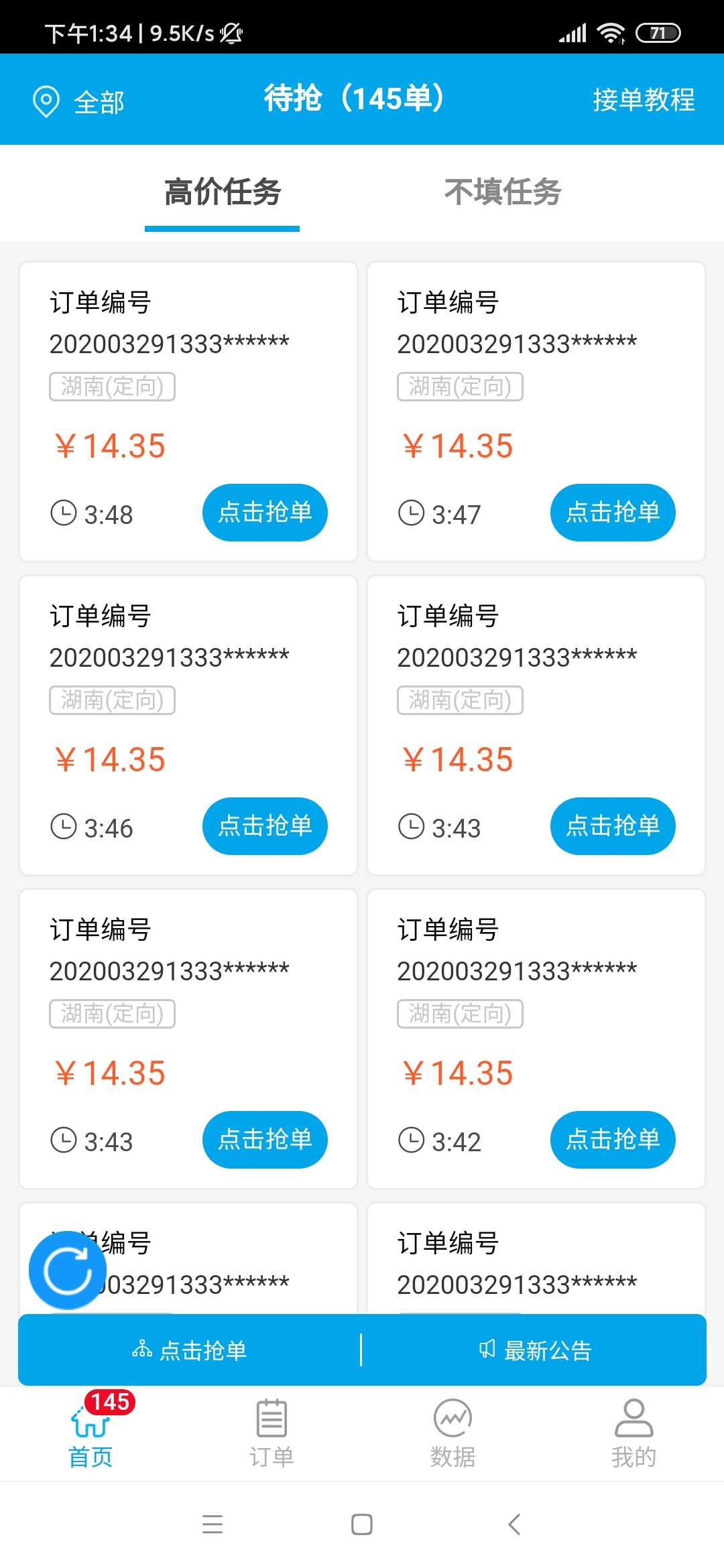Grab the order with timer 3:48
Screen dimensions: 724x1568
click(265, 513)
